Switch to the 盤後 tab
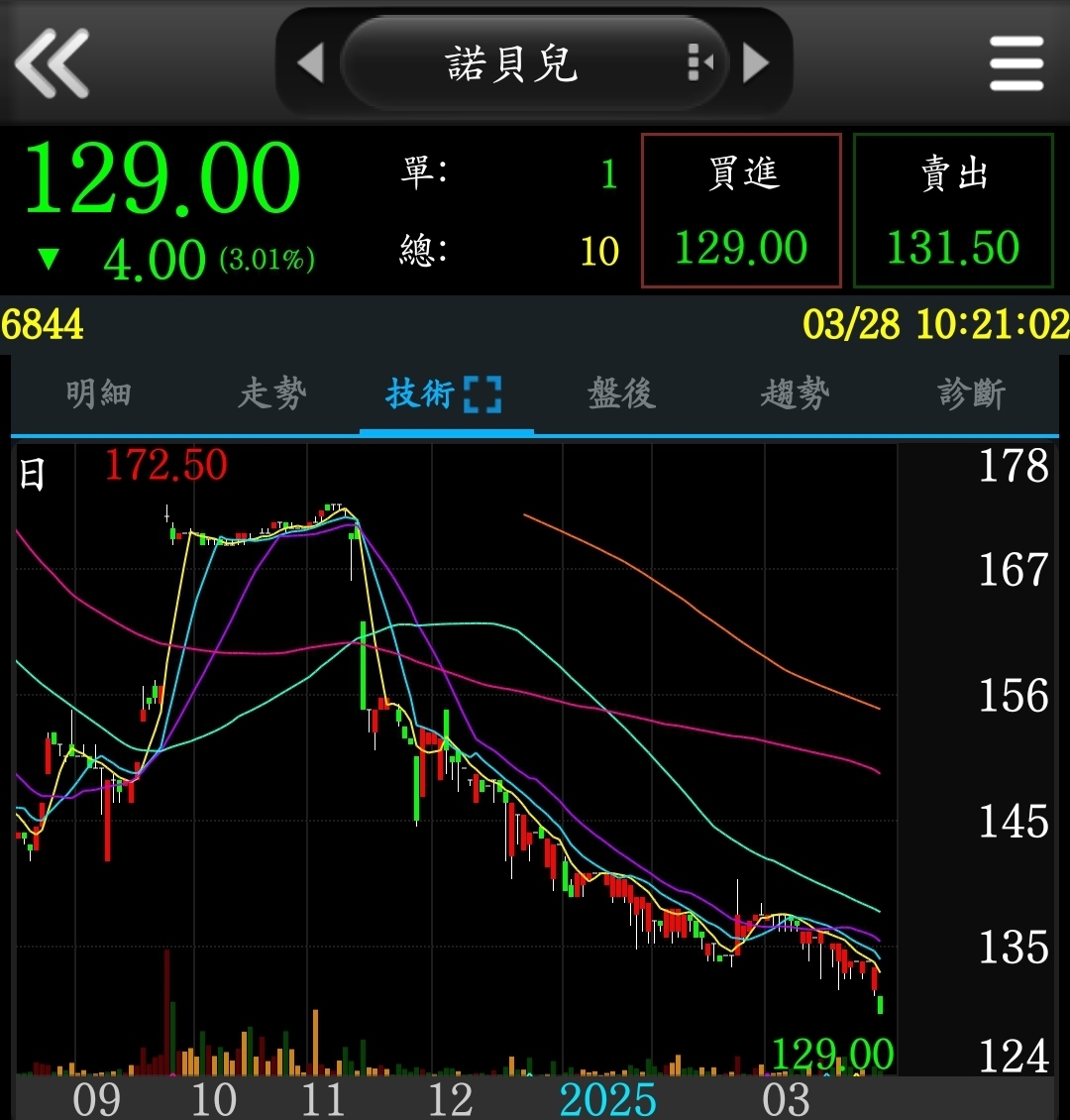 tap(621, 394)
